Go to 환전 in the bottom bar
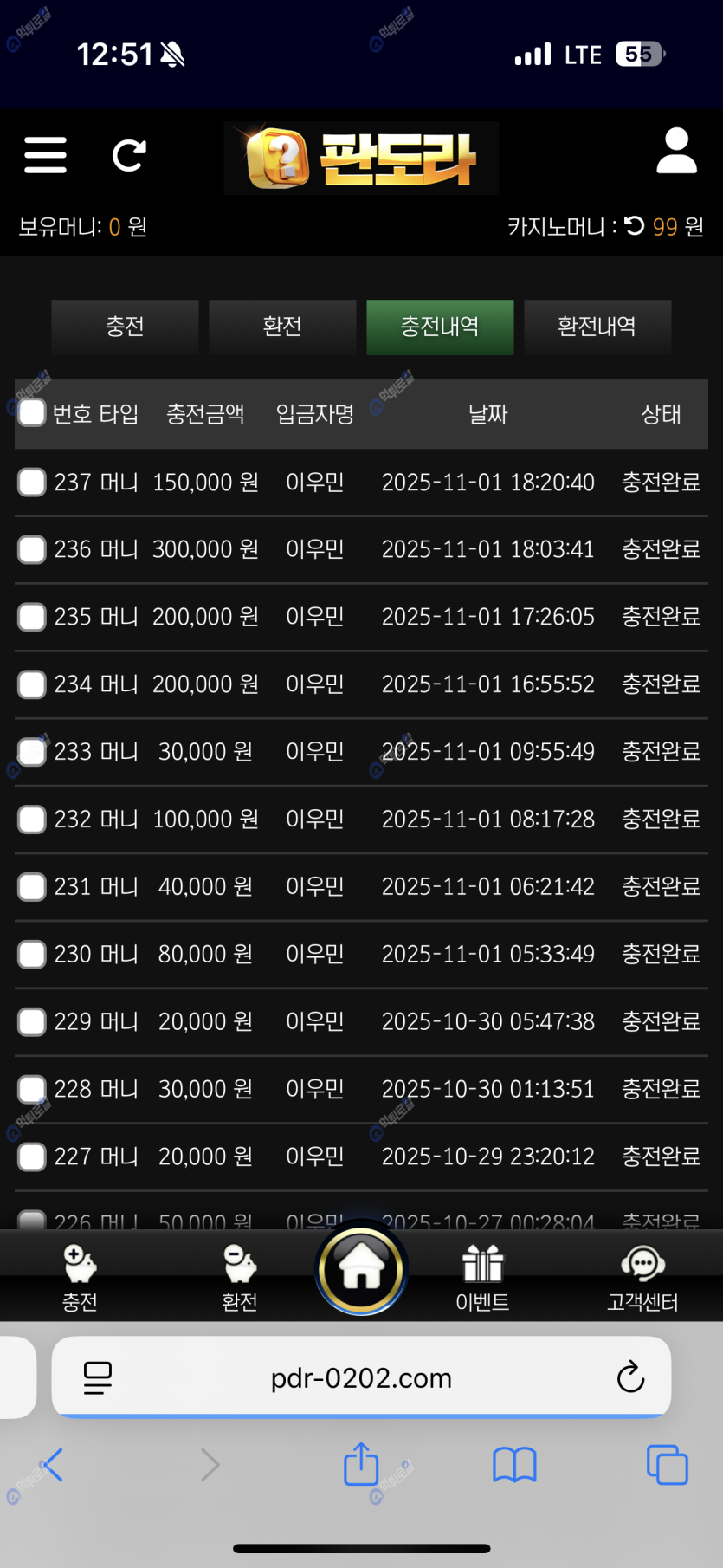 240,1277
